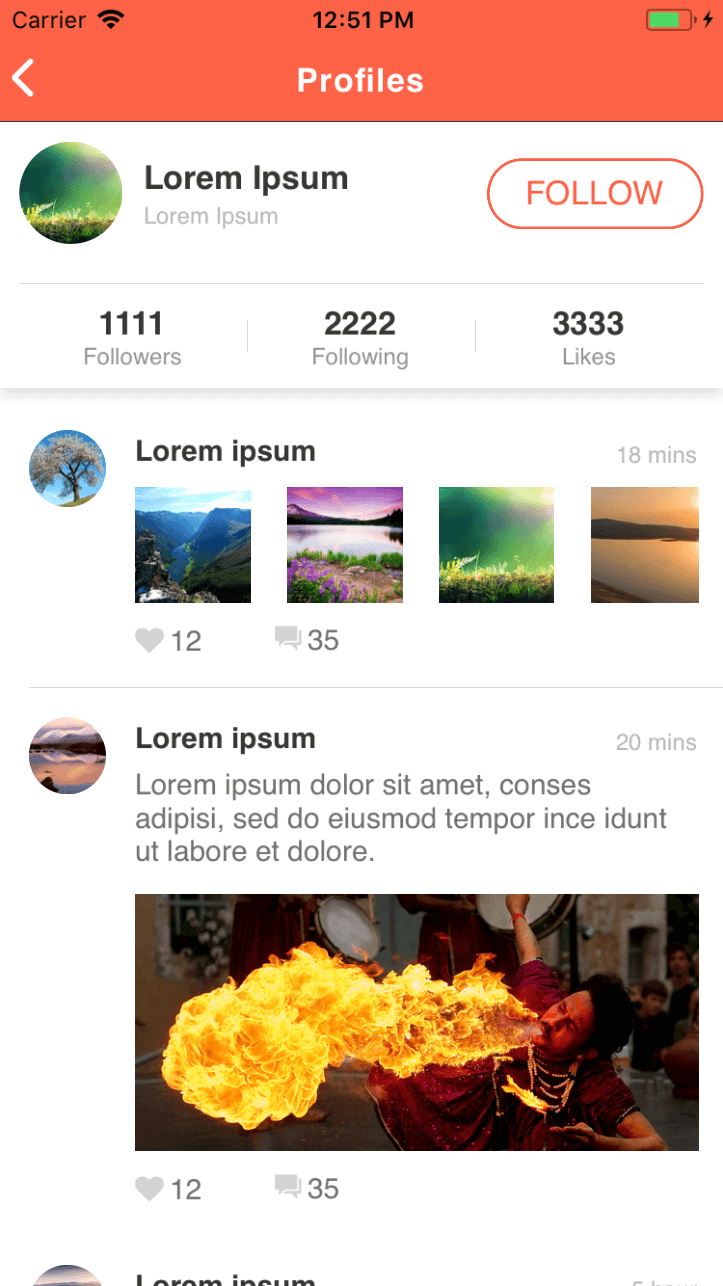Like the 20 mins post
This screenshot has height=1286, width=723.
150,1189
